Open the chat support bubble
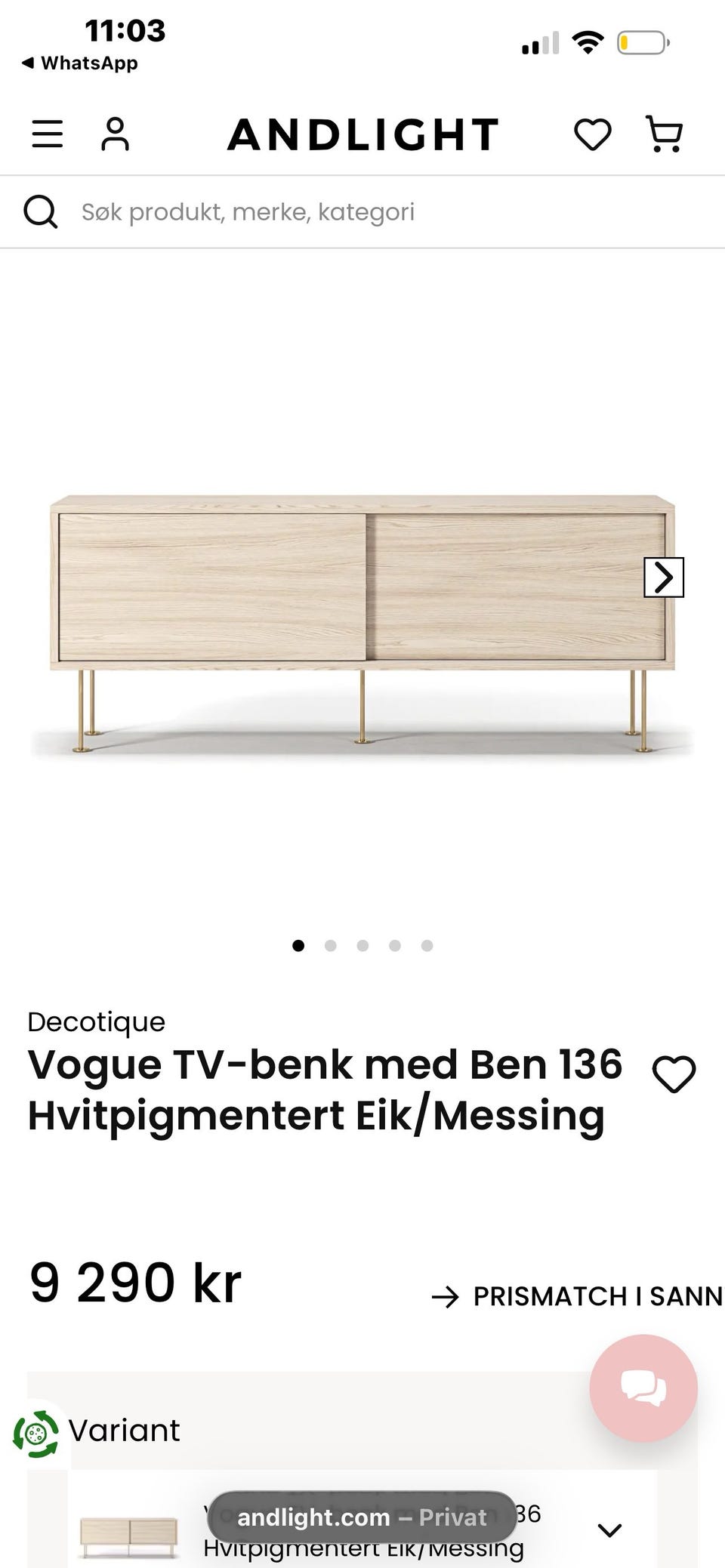 pos(643,1388)
